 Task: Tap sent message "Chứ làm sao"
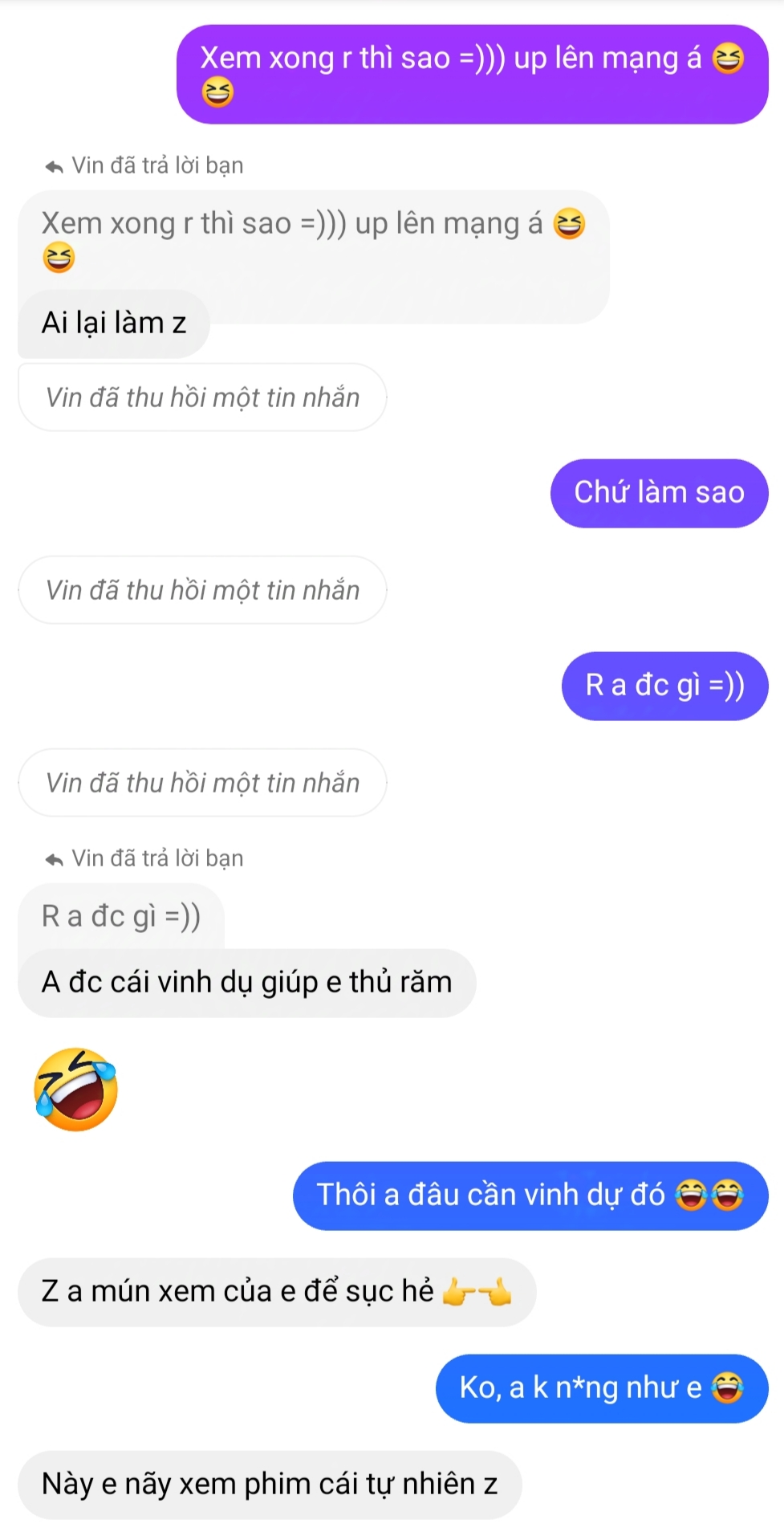659,493
